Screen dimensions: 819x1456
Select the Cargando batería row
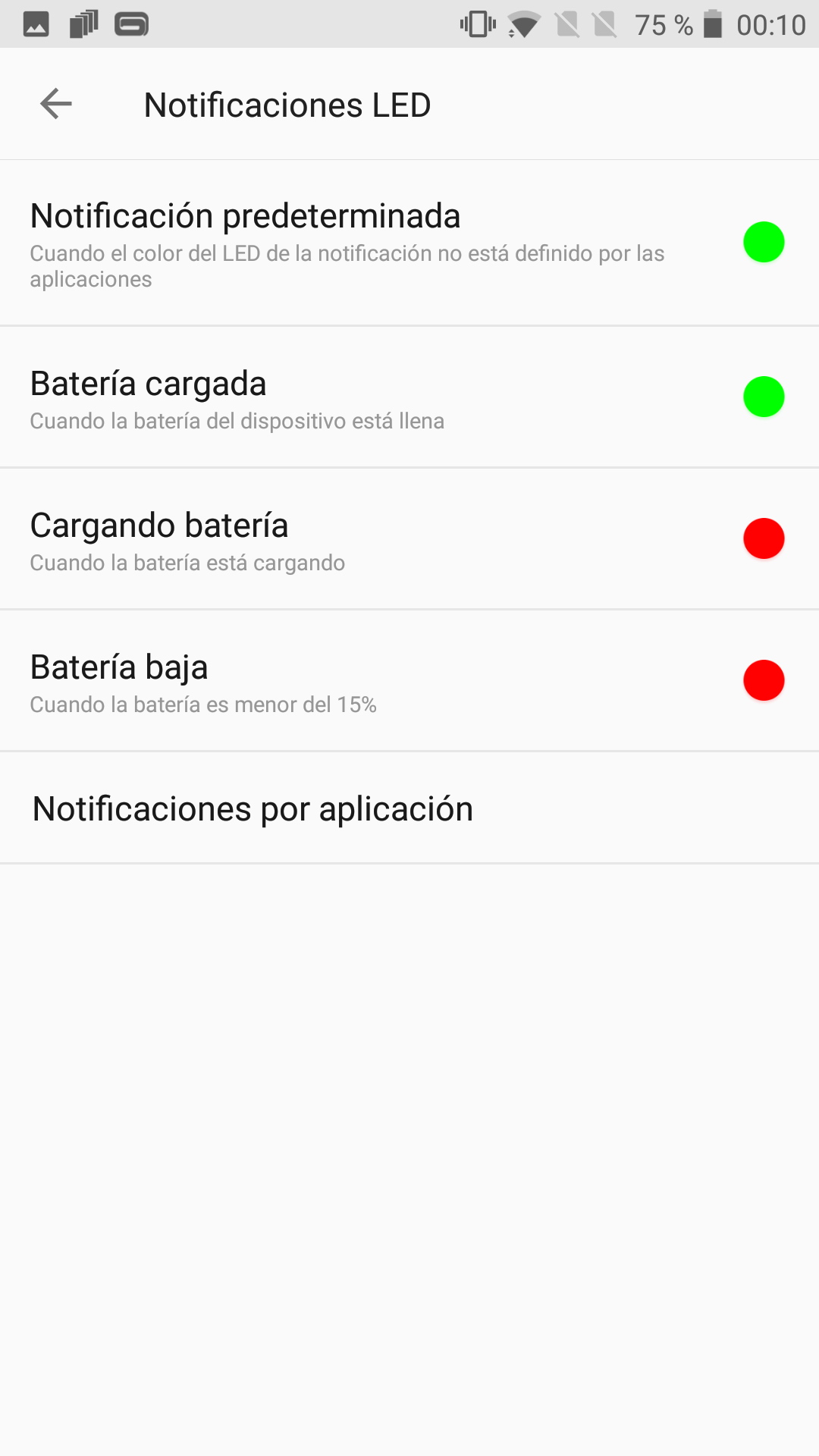click(409, 539)
